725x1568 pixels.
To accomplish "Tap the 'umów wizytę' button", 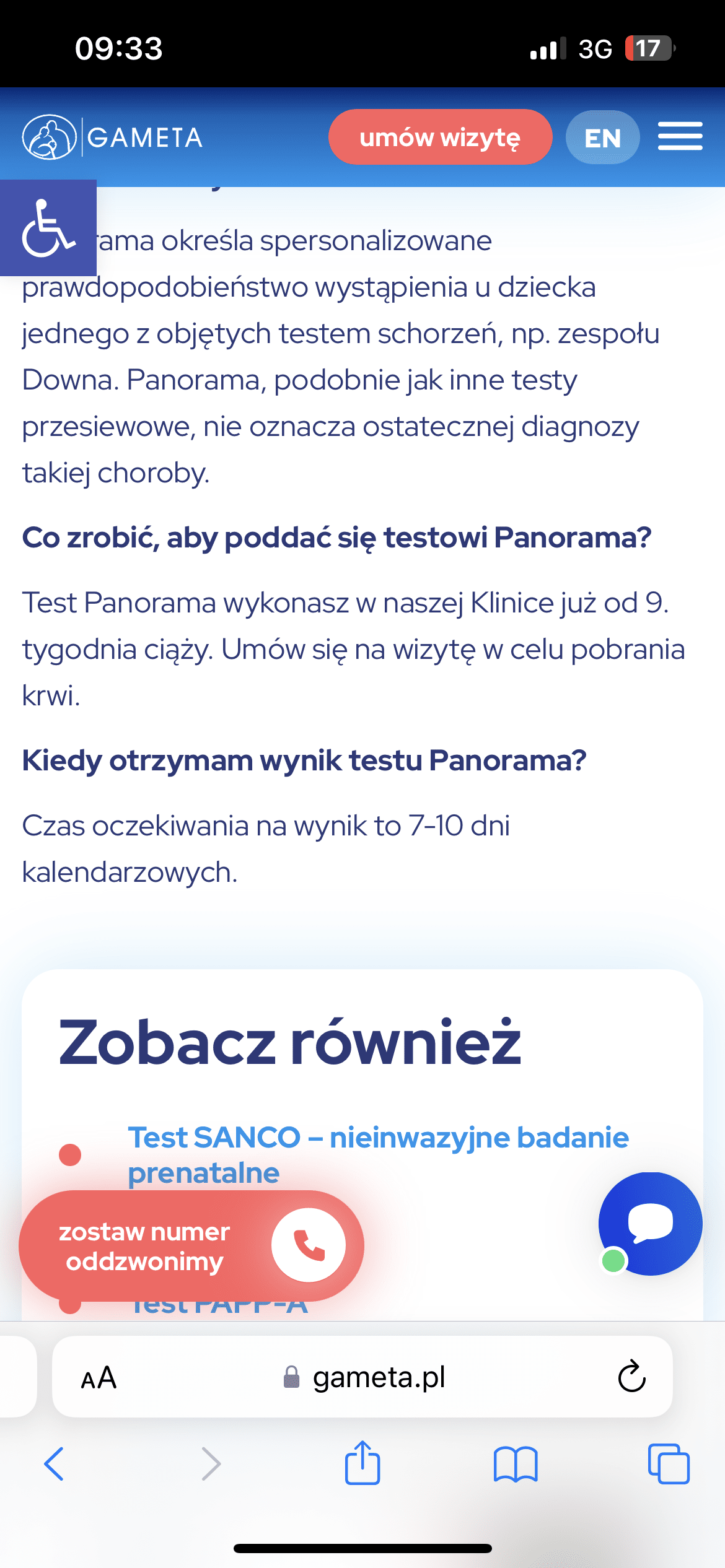I will click(440, 137).
